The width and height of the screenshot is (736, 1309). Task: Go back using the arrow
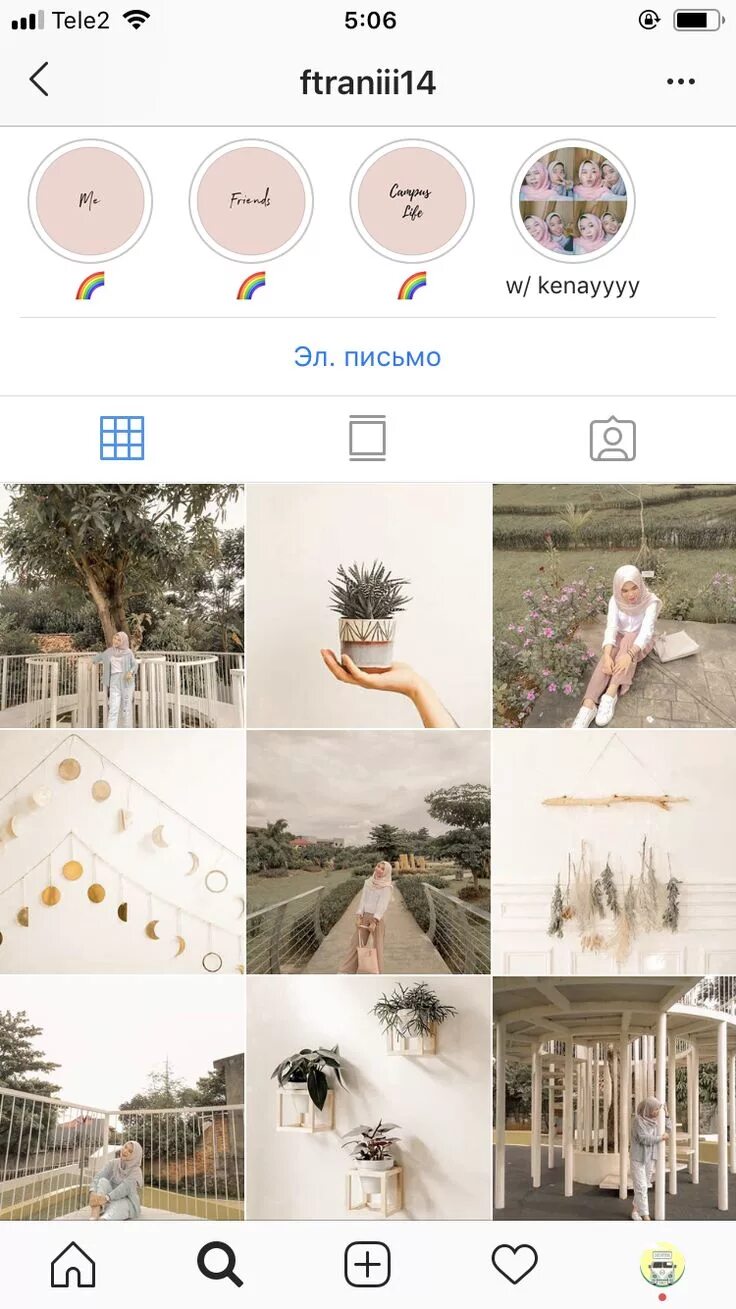coord(39,79)
